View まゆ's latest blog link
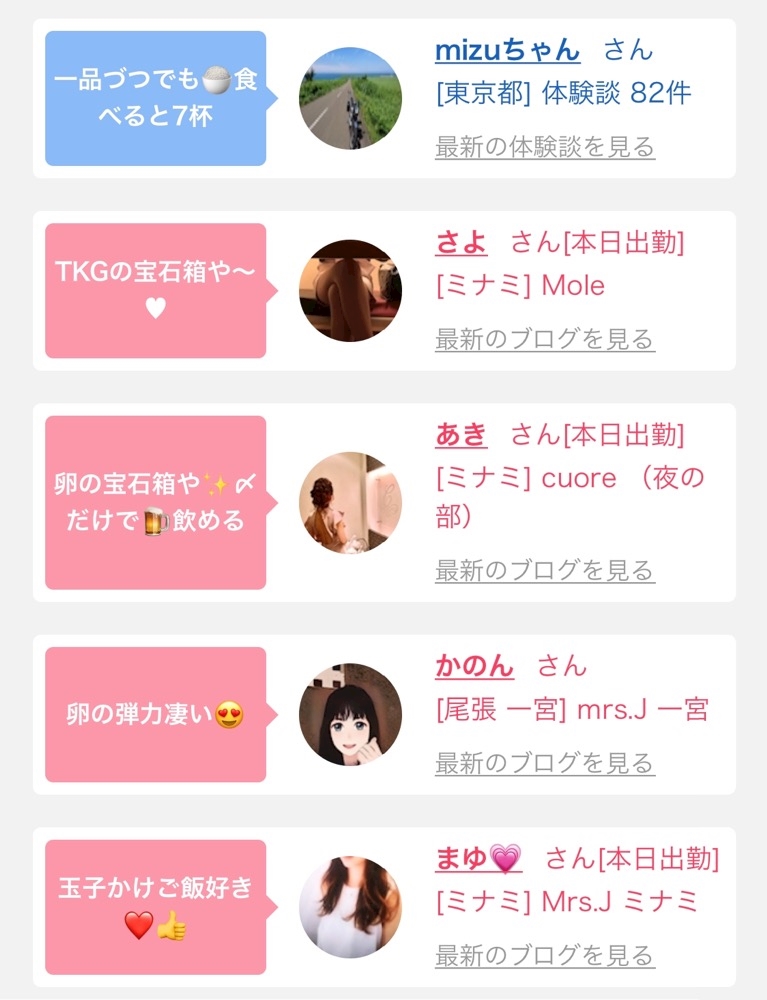 (x=545, y=956)
